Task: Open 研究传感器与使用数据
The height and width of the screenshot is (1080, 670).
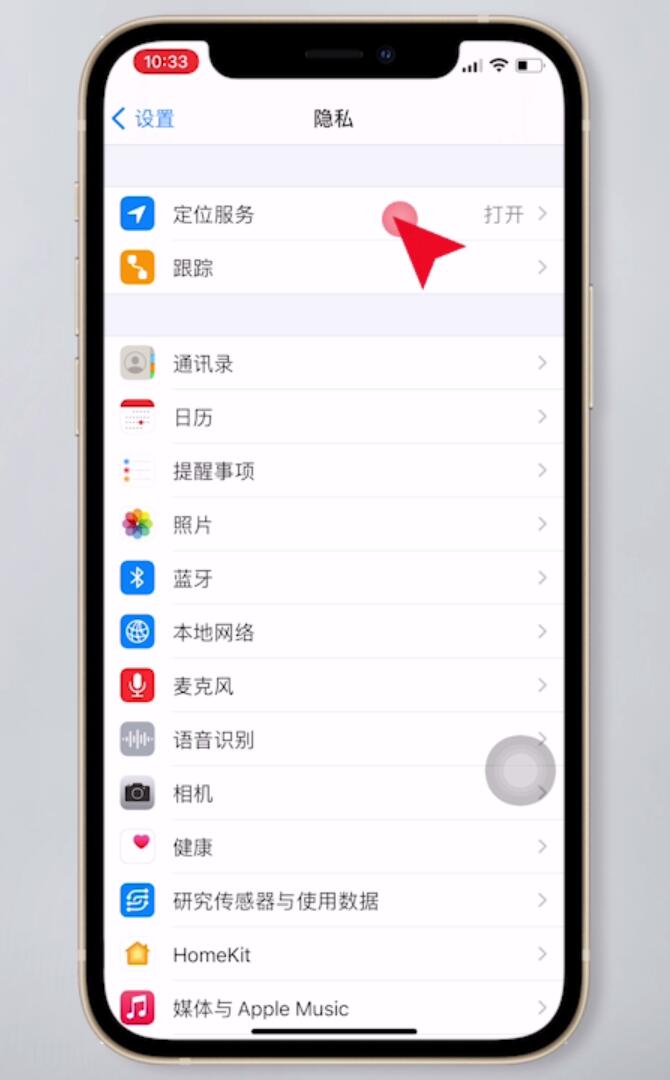Action: tap(334, 900)
